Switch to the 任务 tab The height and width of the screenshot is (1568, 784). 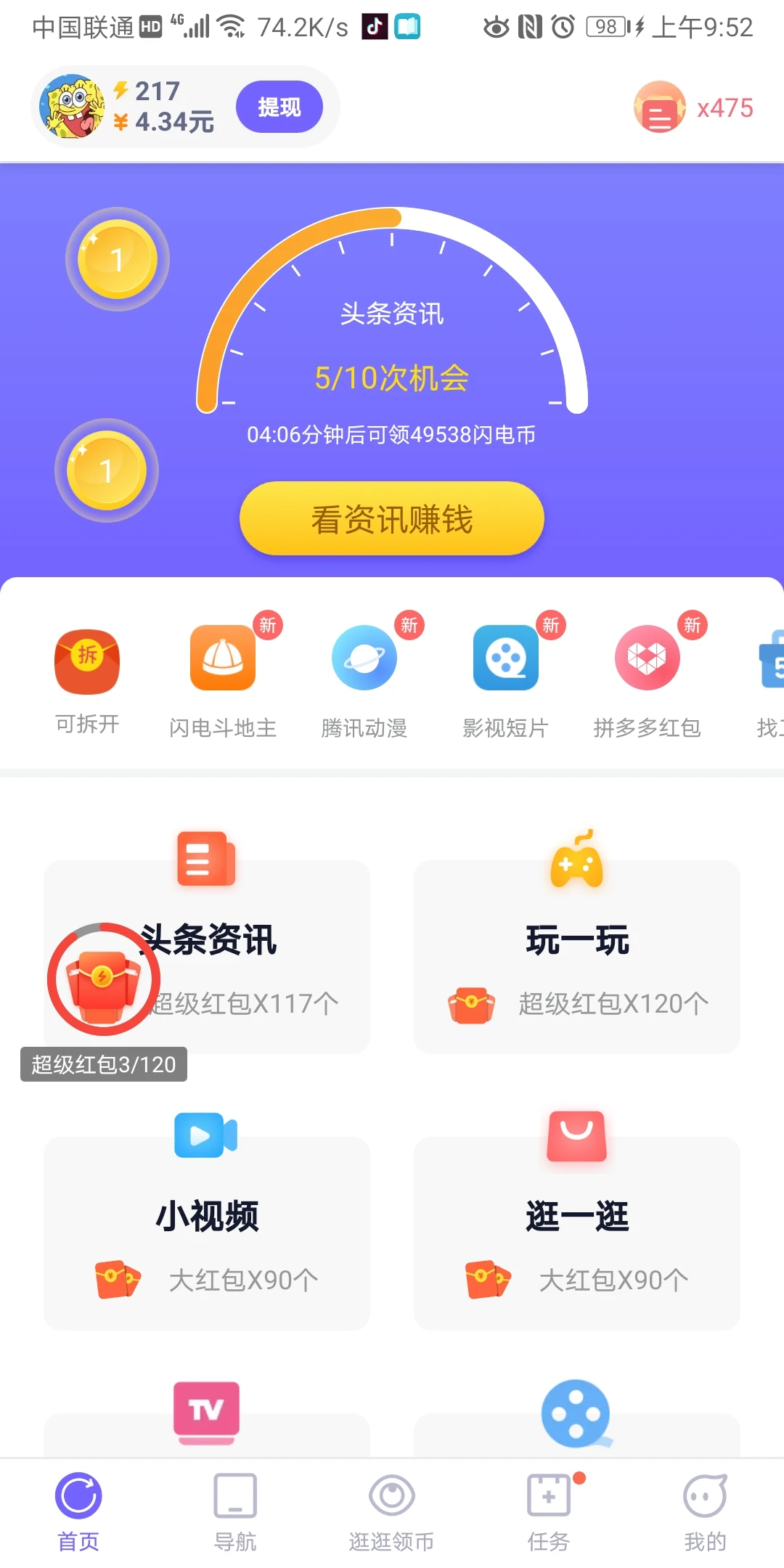(x=548, y=1511)
